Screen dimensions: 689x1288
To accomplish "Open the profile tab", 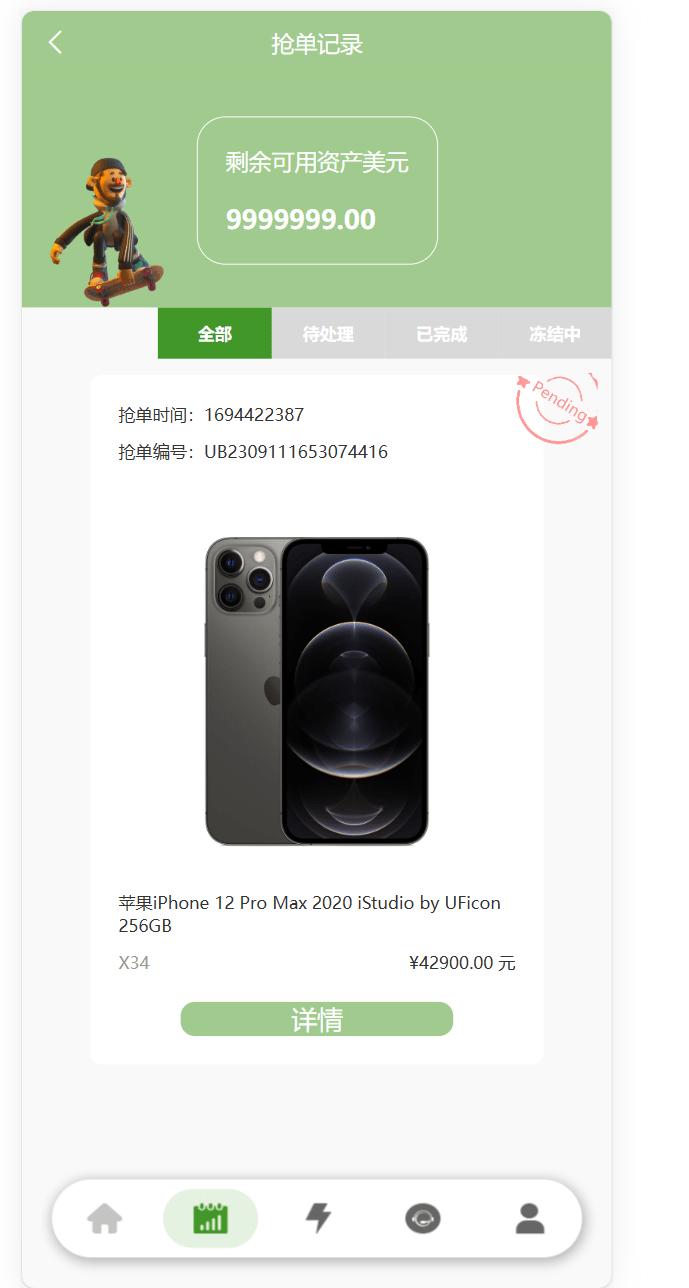I will point(529,1218).
